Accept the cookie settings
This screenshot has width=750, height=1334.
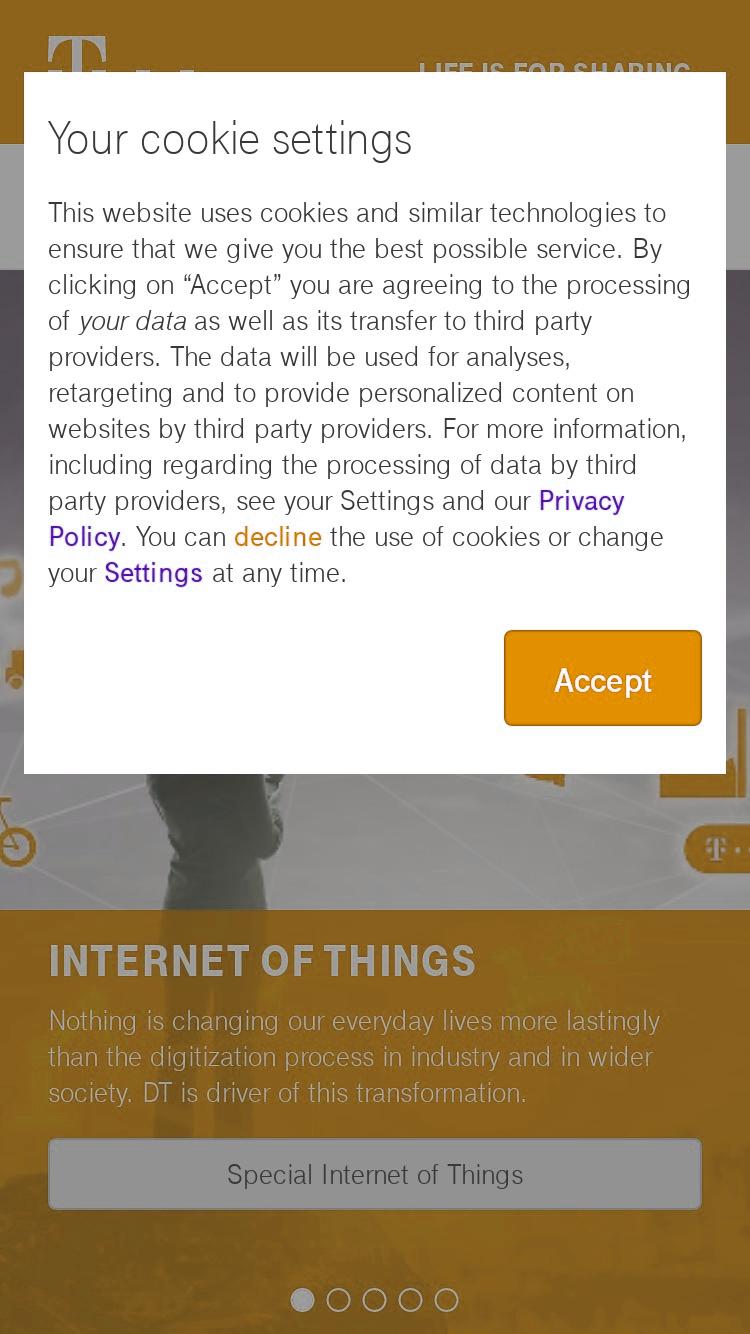(602, 678)
